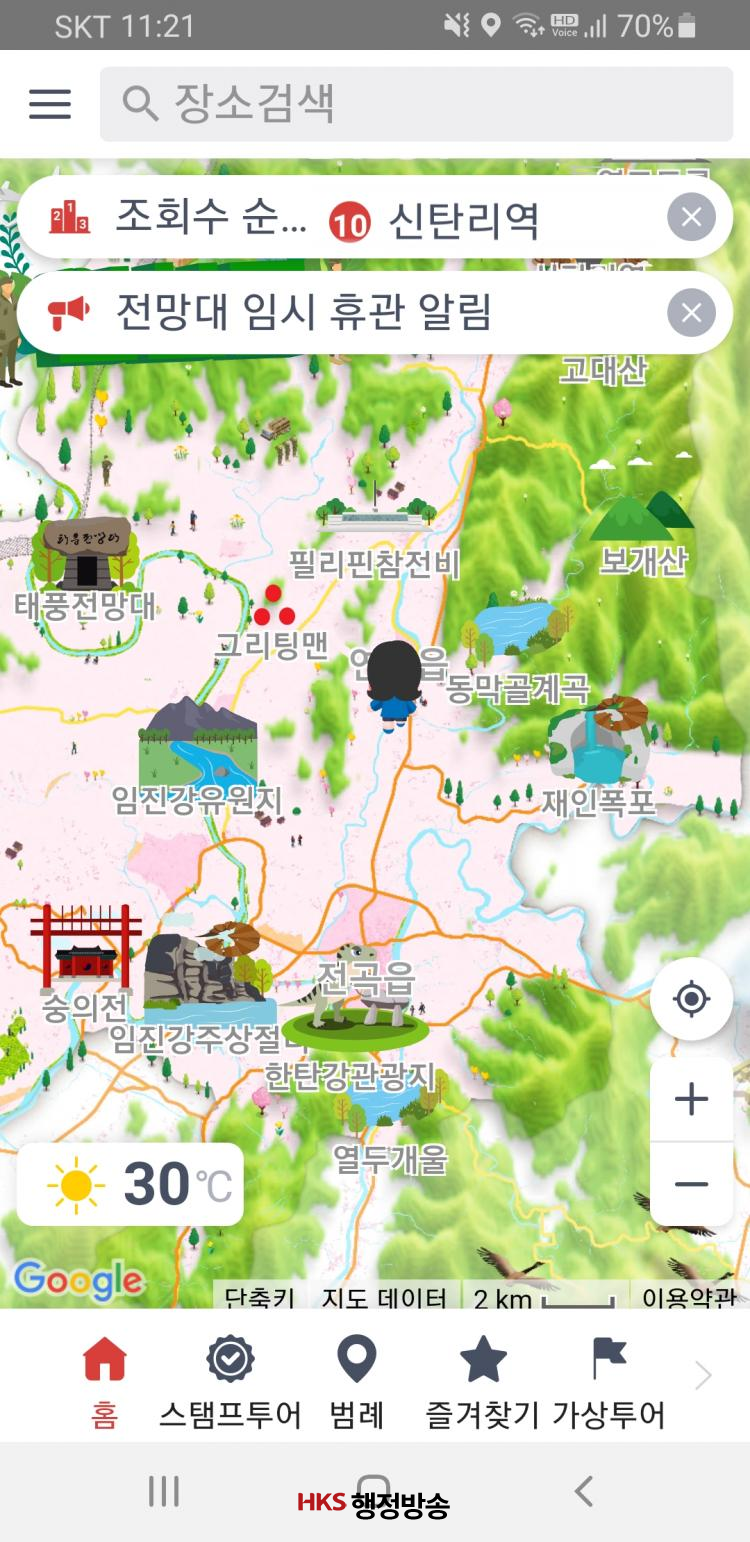Open the 스탬프투어 tab
750x1542 pixels.
(230, 1384)
